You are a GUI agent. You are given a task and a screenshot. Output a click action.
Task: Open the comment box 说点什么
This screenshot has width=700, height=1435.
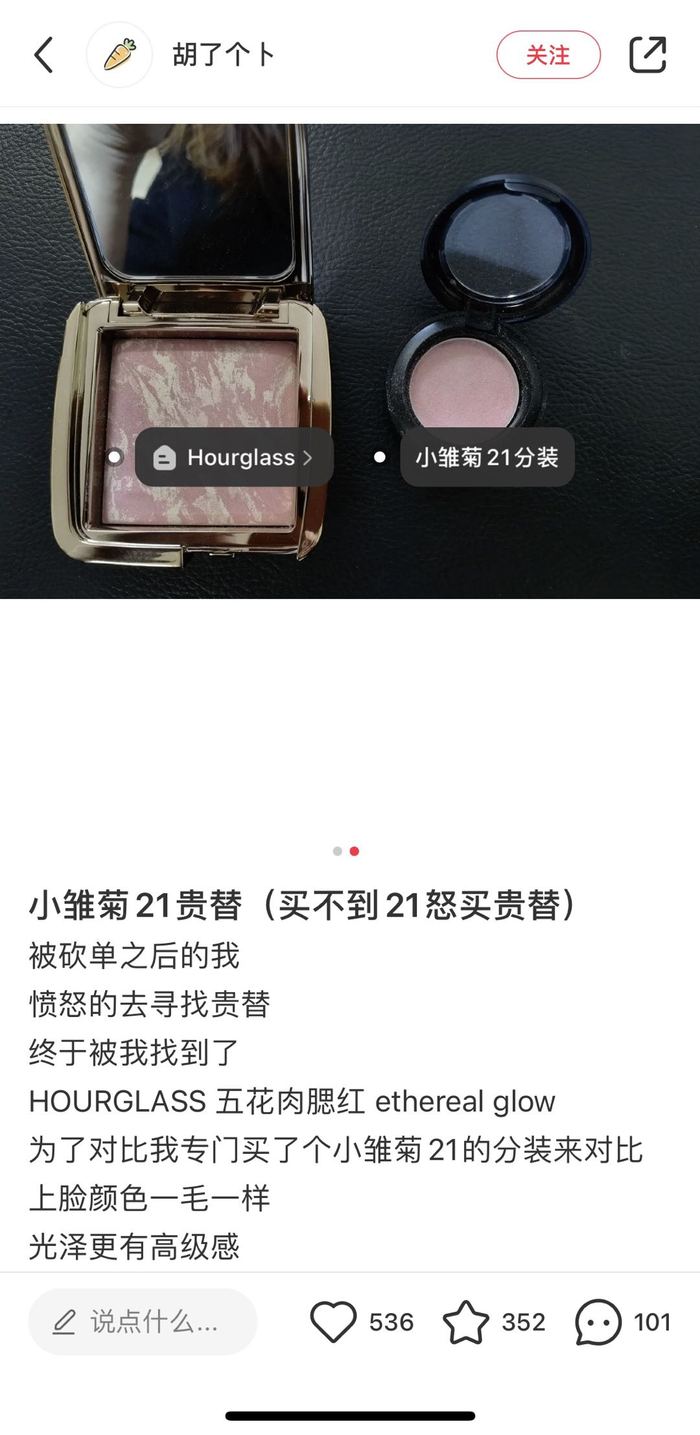(143, 1322)
